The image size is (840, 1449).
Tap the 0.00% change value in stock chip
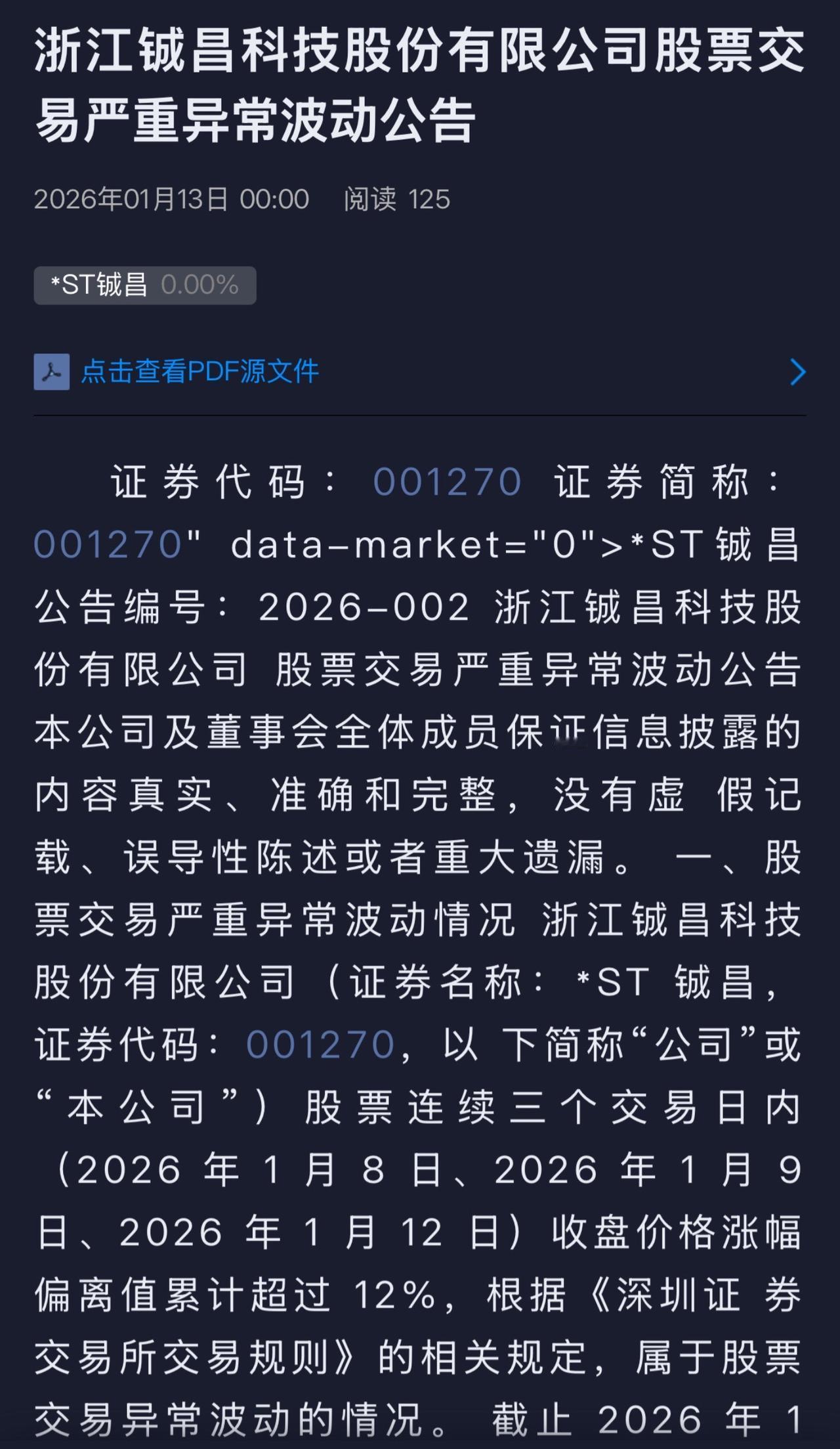[199, 286]
